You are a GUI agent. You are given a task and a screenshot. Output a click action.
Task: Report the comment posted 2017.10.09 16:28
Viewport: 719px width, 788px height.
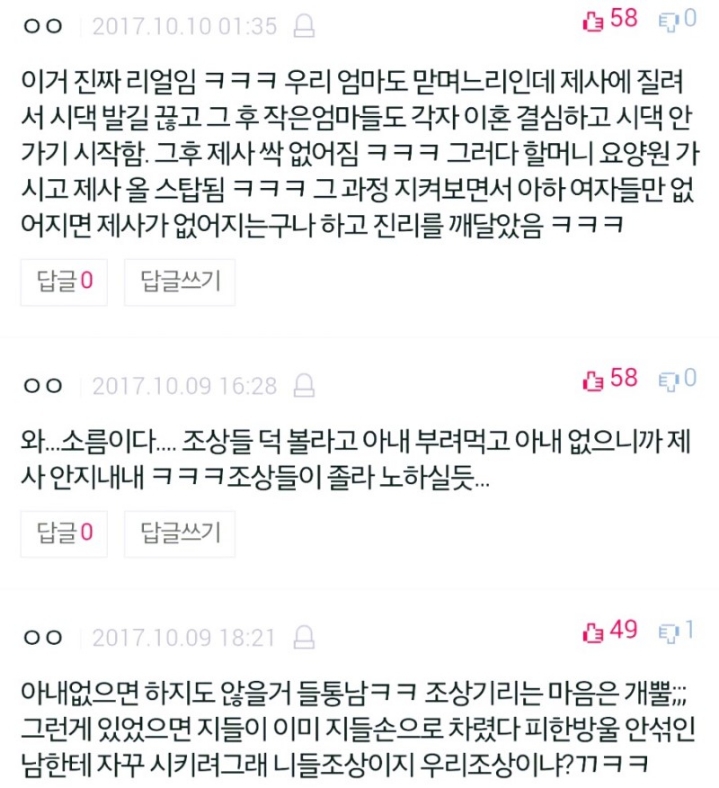[304, 385]
